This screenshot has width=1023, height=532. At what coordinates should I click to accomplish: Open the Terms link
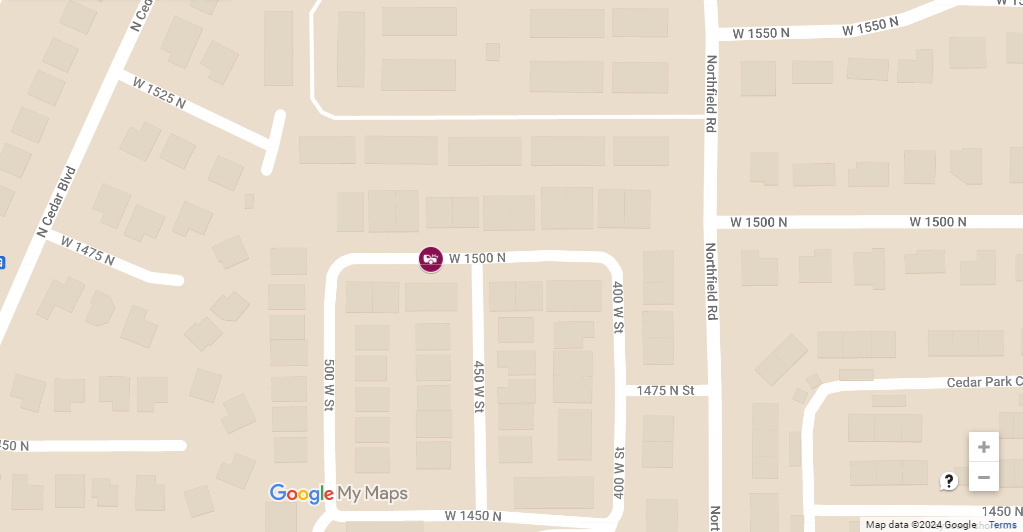click(x=1002, y=525)
